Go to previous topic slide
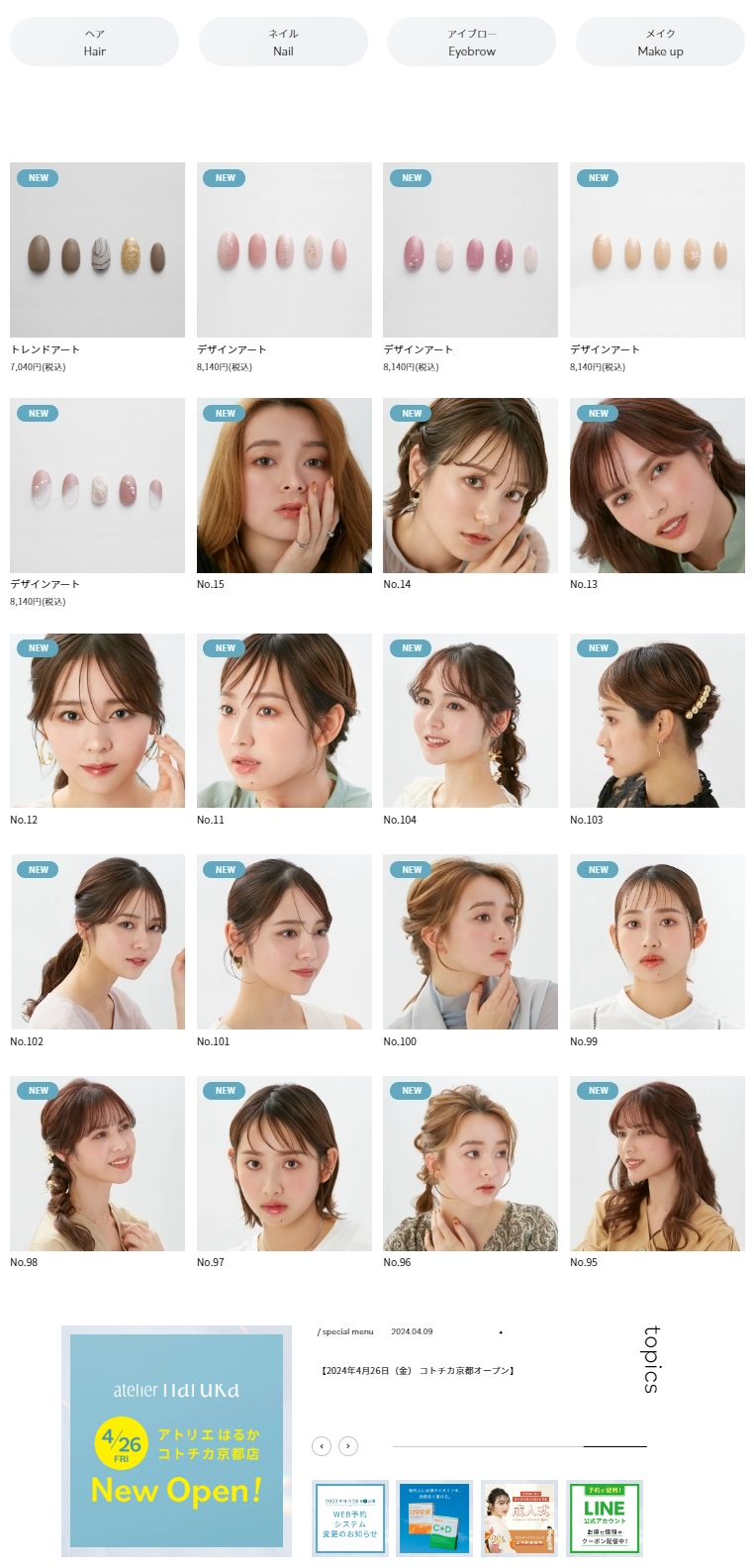 click(322, 1446)
